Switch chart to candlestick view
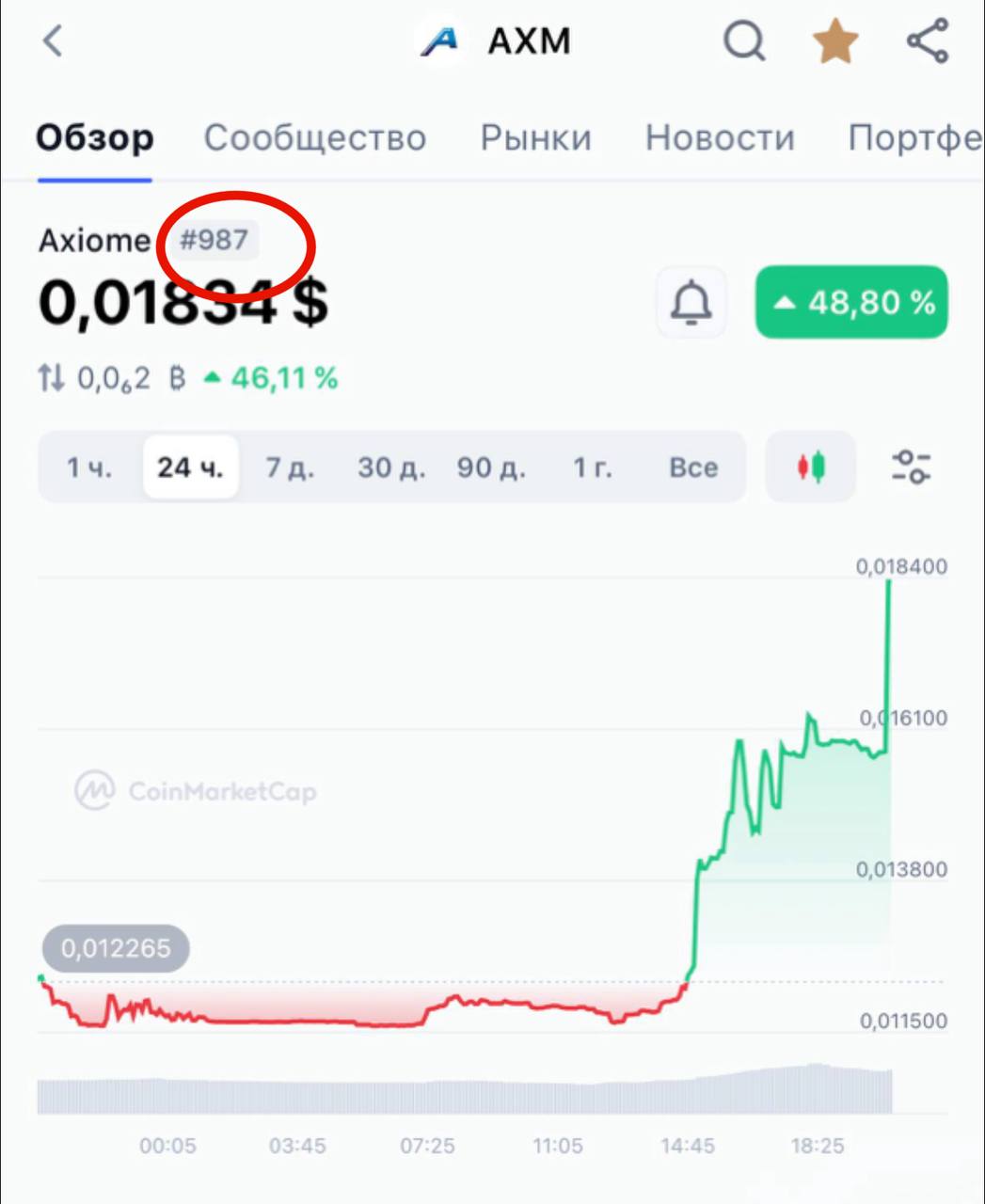985x1204 pixels. (811, 467)
